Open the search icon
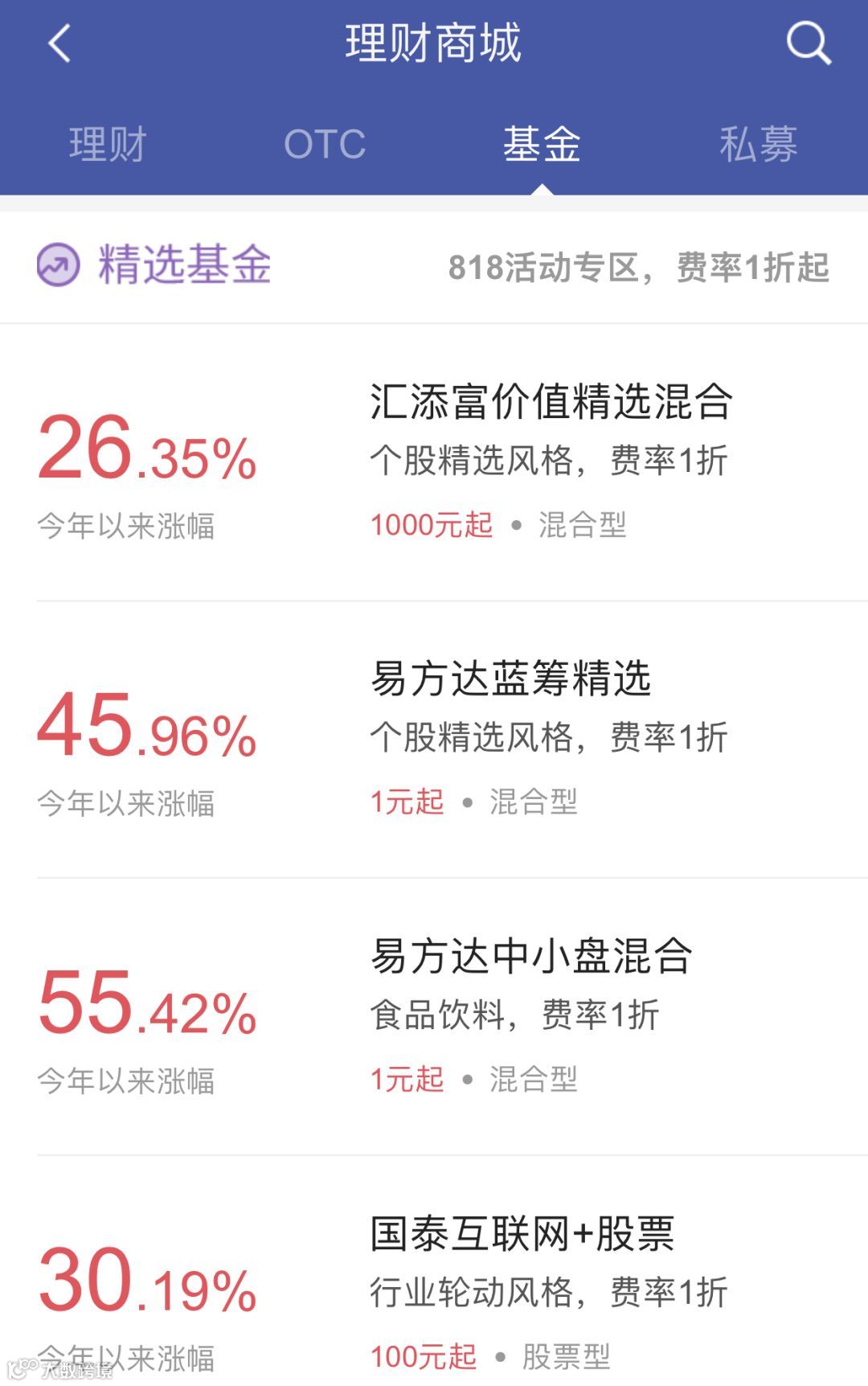This screenshot has width=868, height=1386. 808,43
